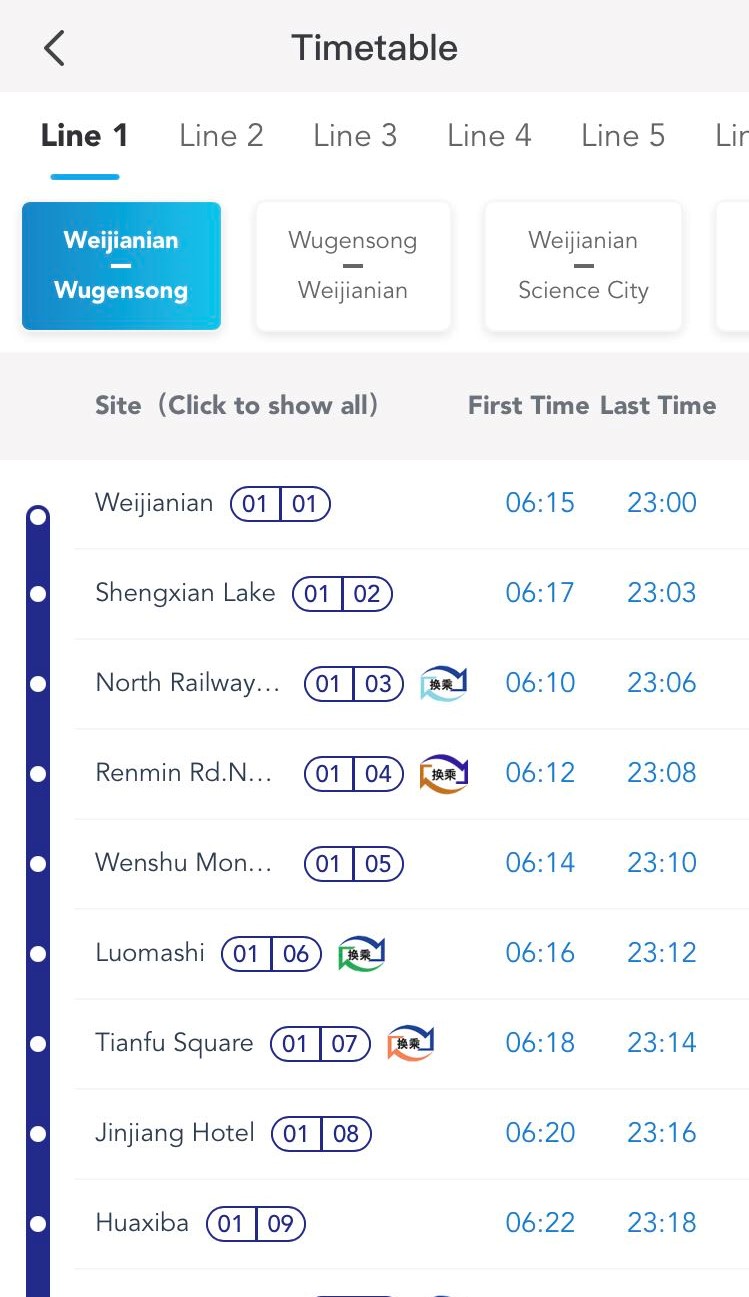The height and width of the screenshot is (1297, 749).
Task: Open the Shengxian Lake station row
Action: (411, 594)
